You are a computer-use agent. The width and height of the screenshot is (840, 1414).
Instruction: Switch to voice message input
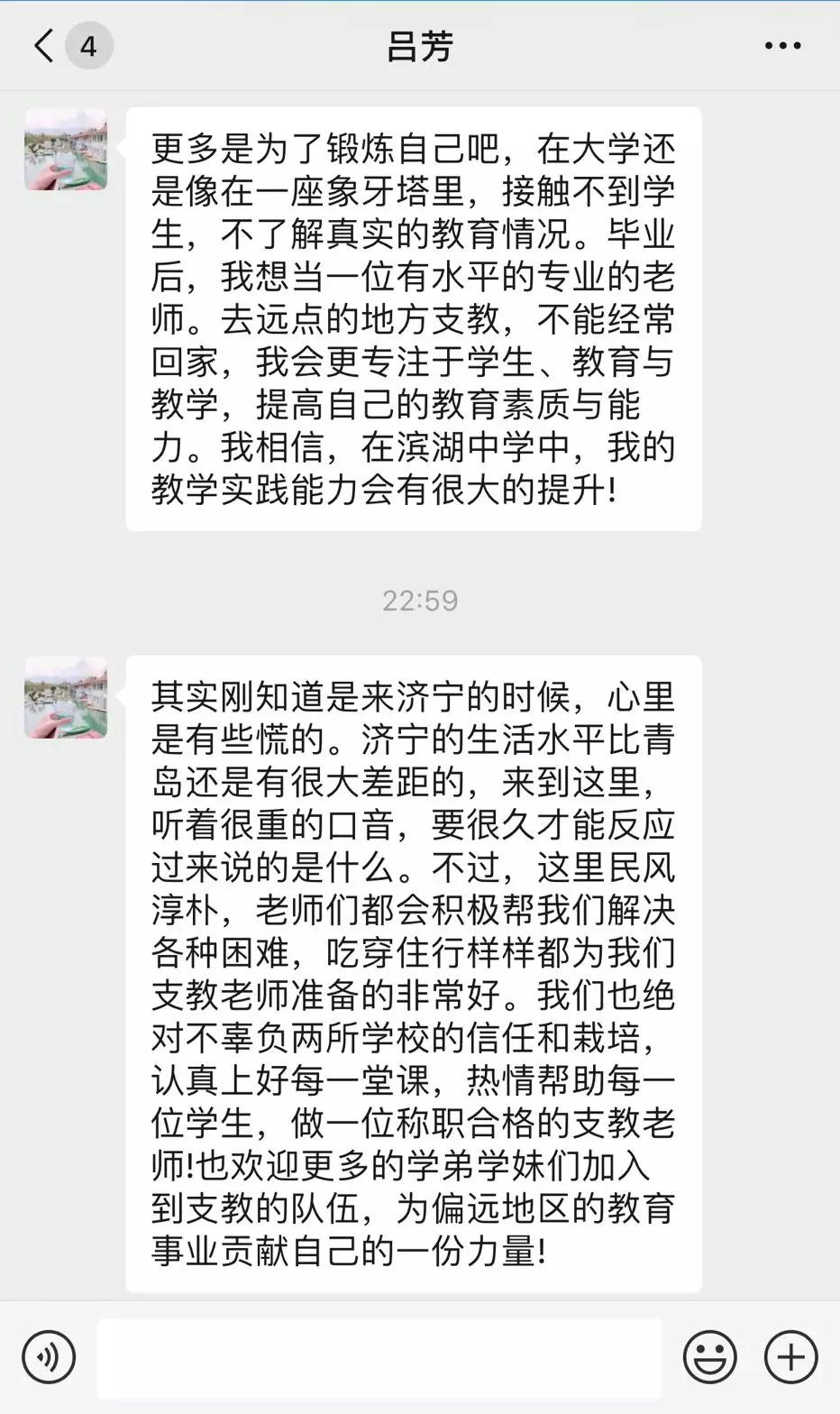point(49,1357)
